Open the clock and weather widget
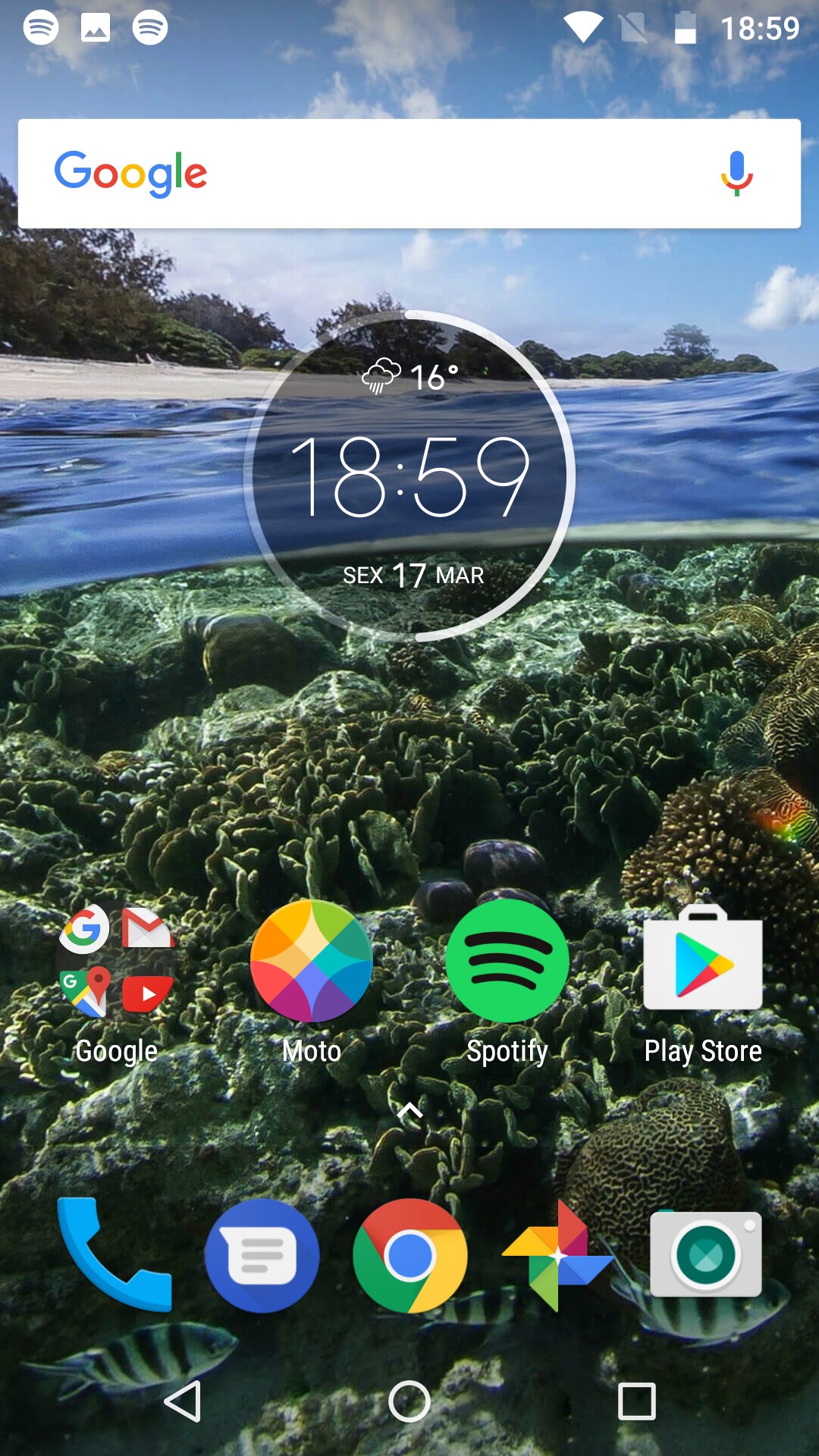Viewport: 819px width, 1456px height. tap(409, 476)
